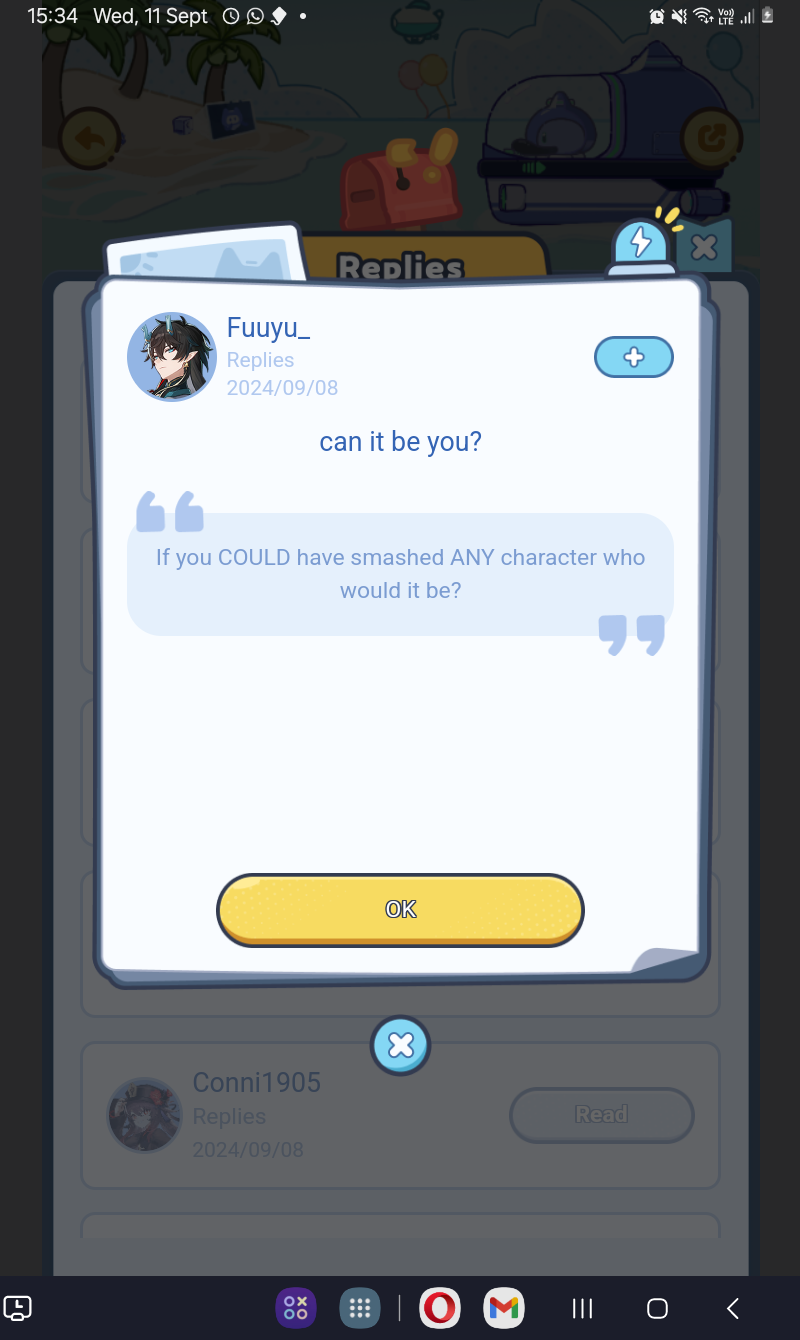Launch the Opera browser from the navigation bar

(x=440, y=1307)
